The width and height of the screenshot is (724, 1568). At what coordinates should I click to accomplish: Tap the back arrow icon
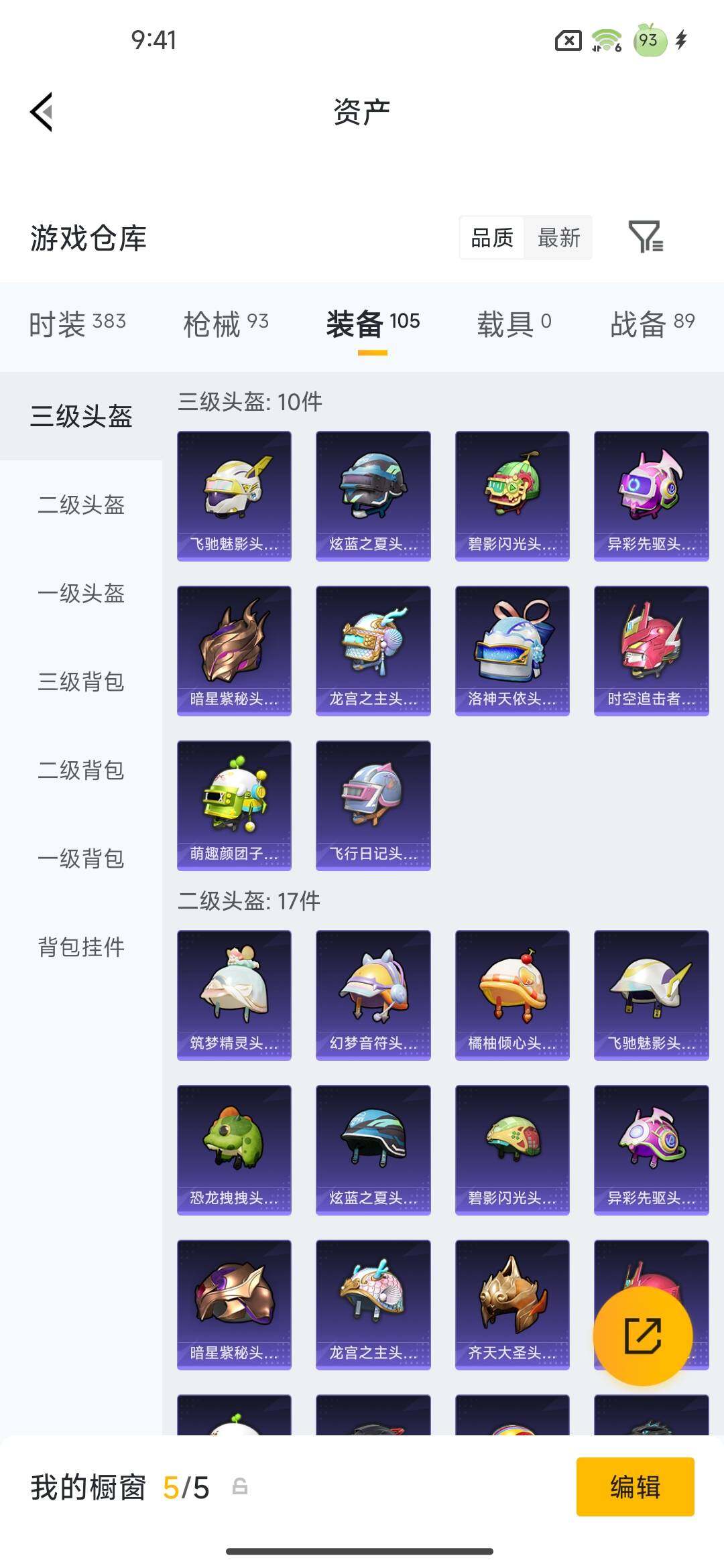pyautogui.click(x=42, y=112)
